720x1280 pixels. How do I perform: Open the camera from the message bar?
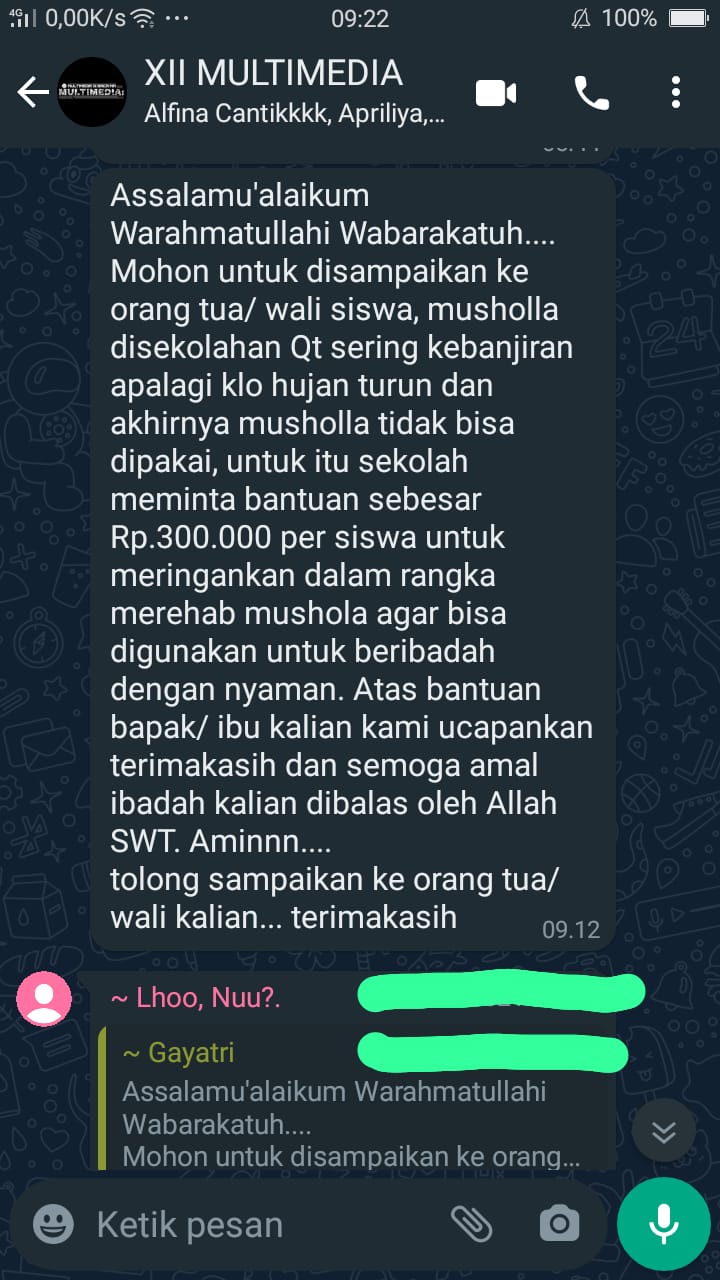(559, 1224)
